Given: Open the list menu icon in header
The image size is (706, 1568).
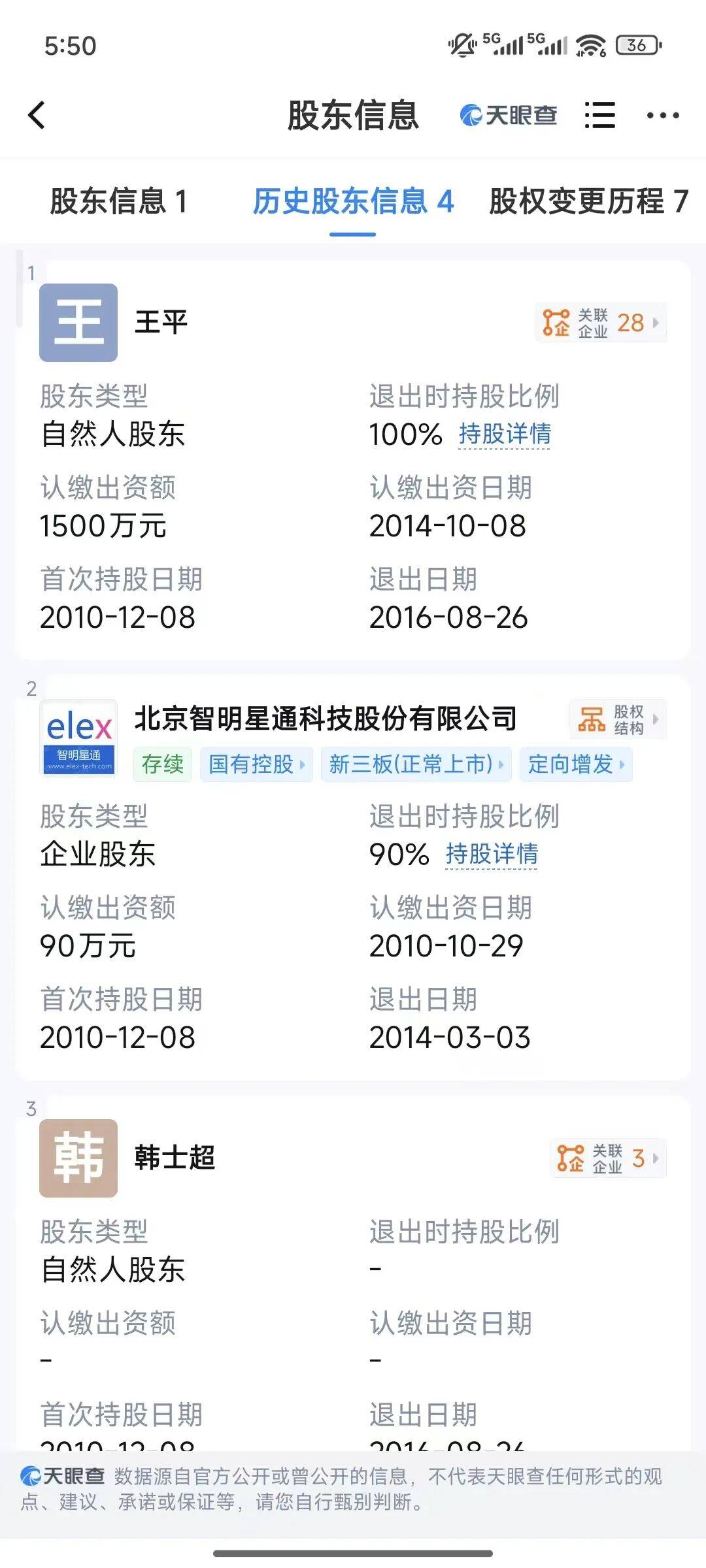Looking at the screenshot, I should pos(599,116).
